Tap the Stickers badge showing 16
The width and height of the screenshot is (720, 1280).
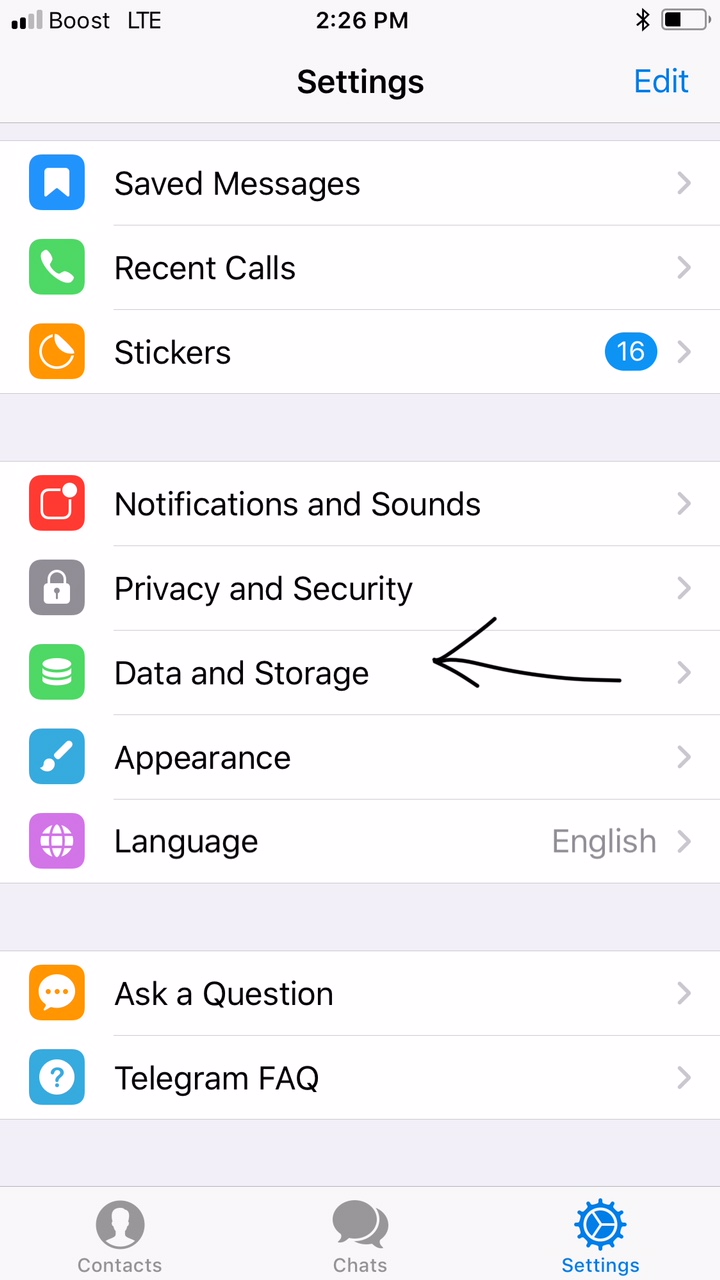(631, 351)
